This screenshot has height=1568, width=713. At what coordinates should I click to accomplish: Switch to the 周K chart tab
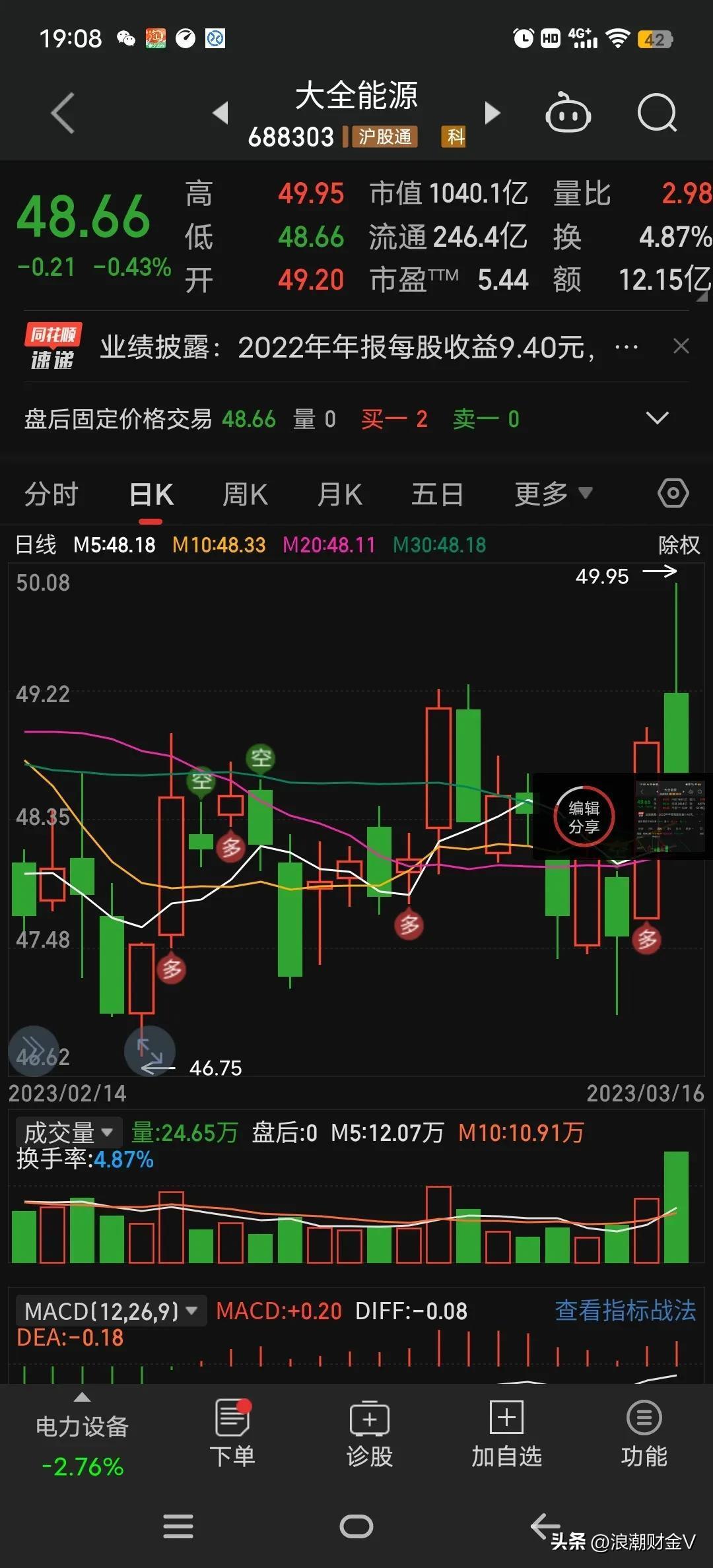click(x=245, y=494)
